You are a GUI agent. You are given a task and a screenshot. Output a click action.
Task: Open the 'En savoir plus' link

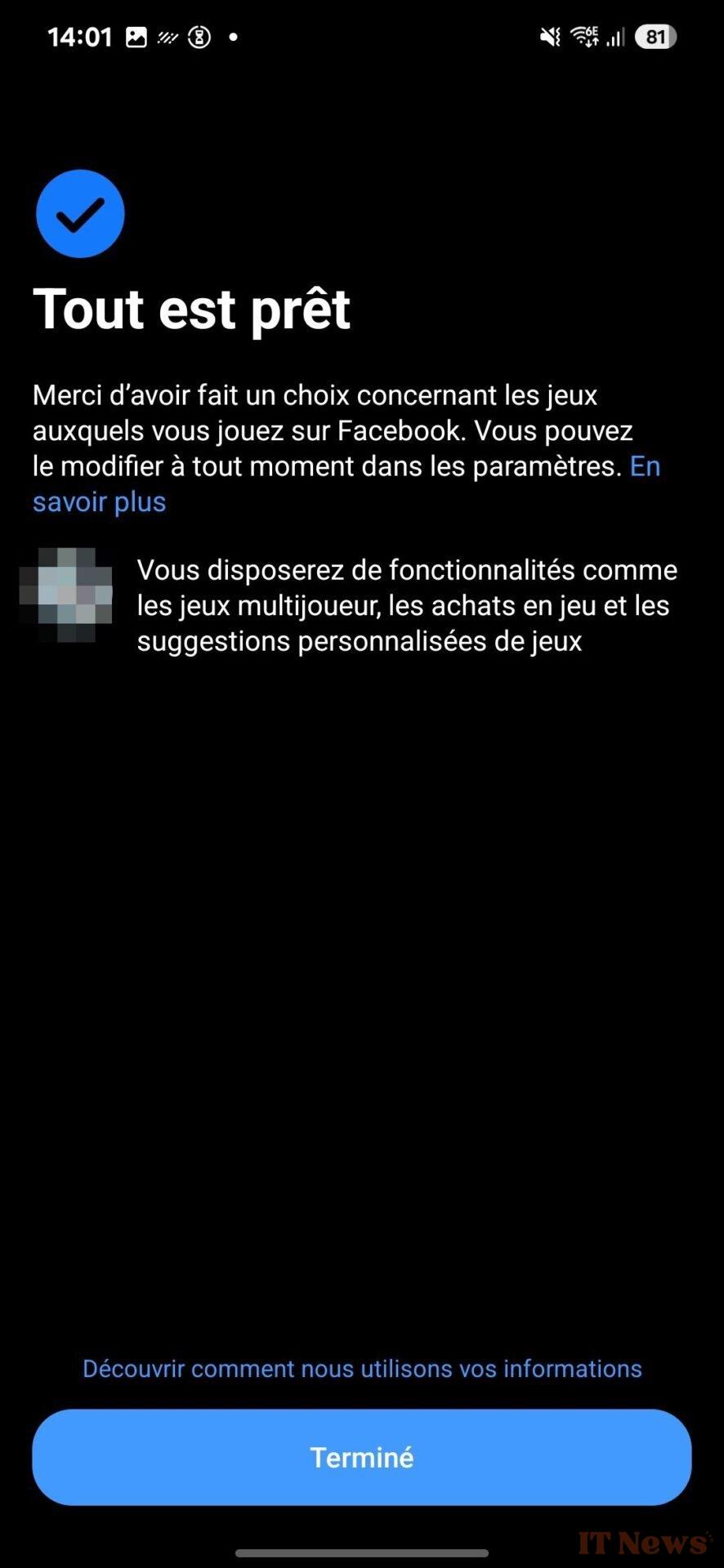point(99,501)
